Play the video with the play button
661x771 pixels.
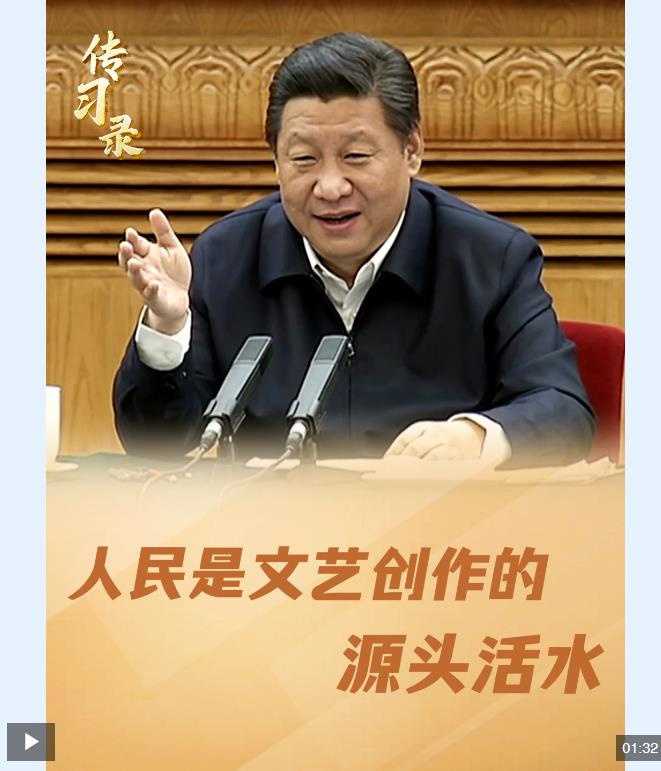31,741
